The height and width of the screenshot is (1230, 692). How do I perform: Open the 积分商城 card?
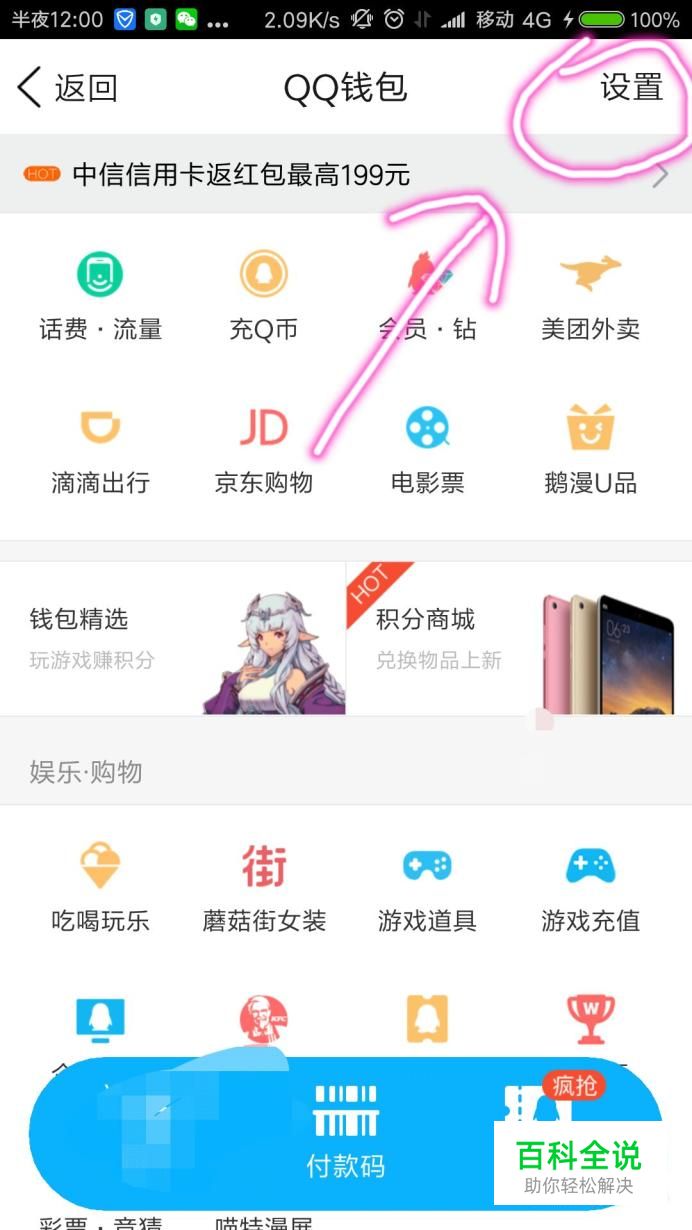(x=518, y=638)
